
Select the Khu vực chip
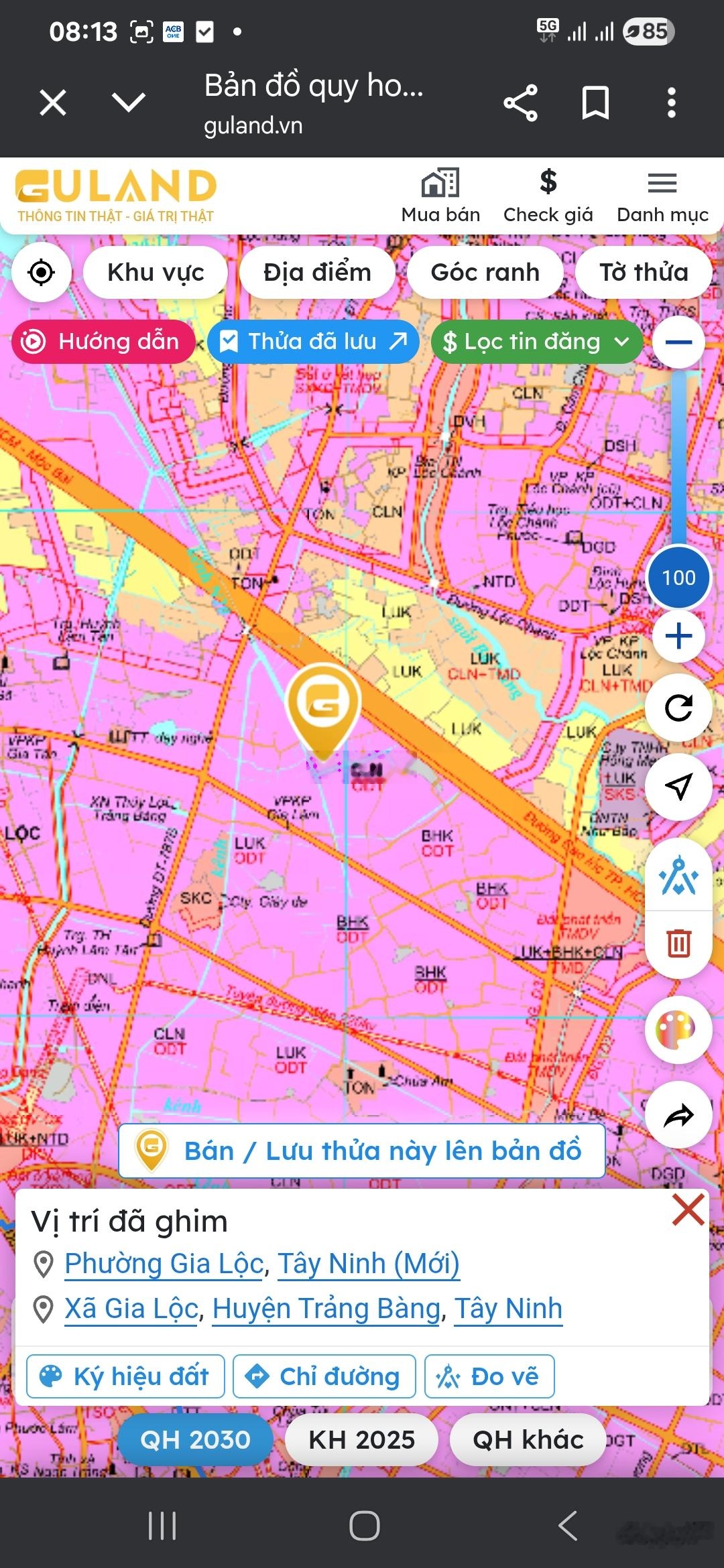(x=156, y=273)
